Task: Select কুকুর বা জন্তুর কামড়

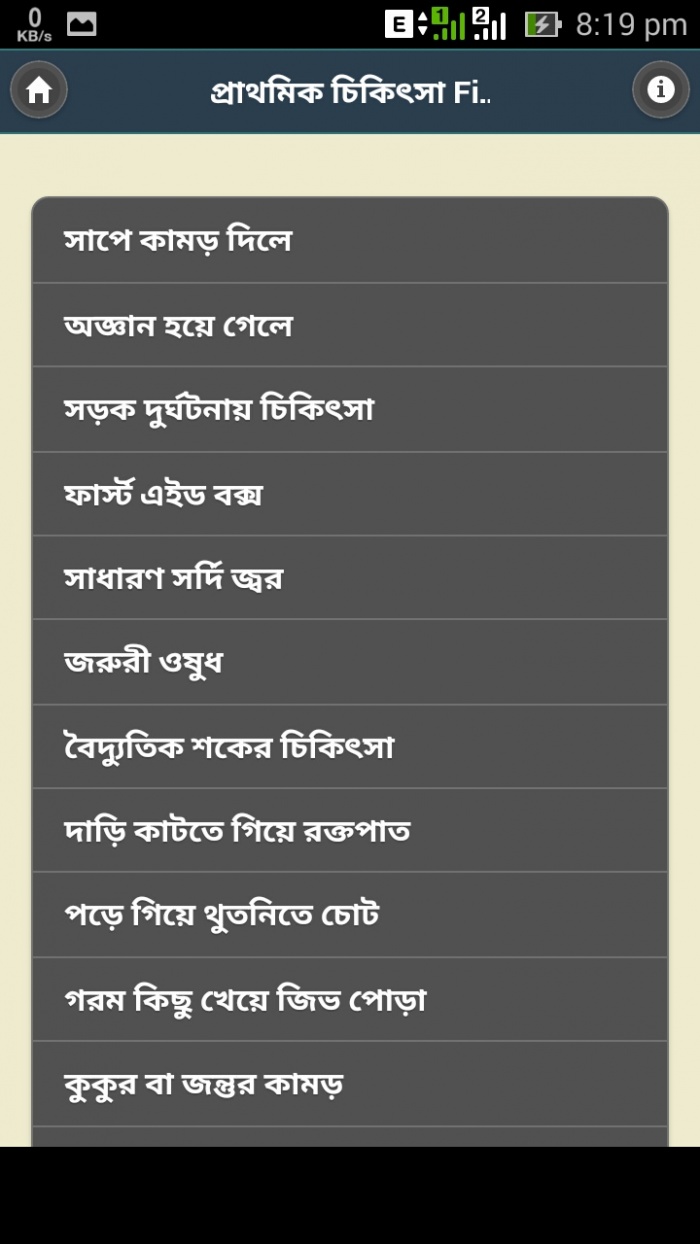Action: coord(350,1084)
